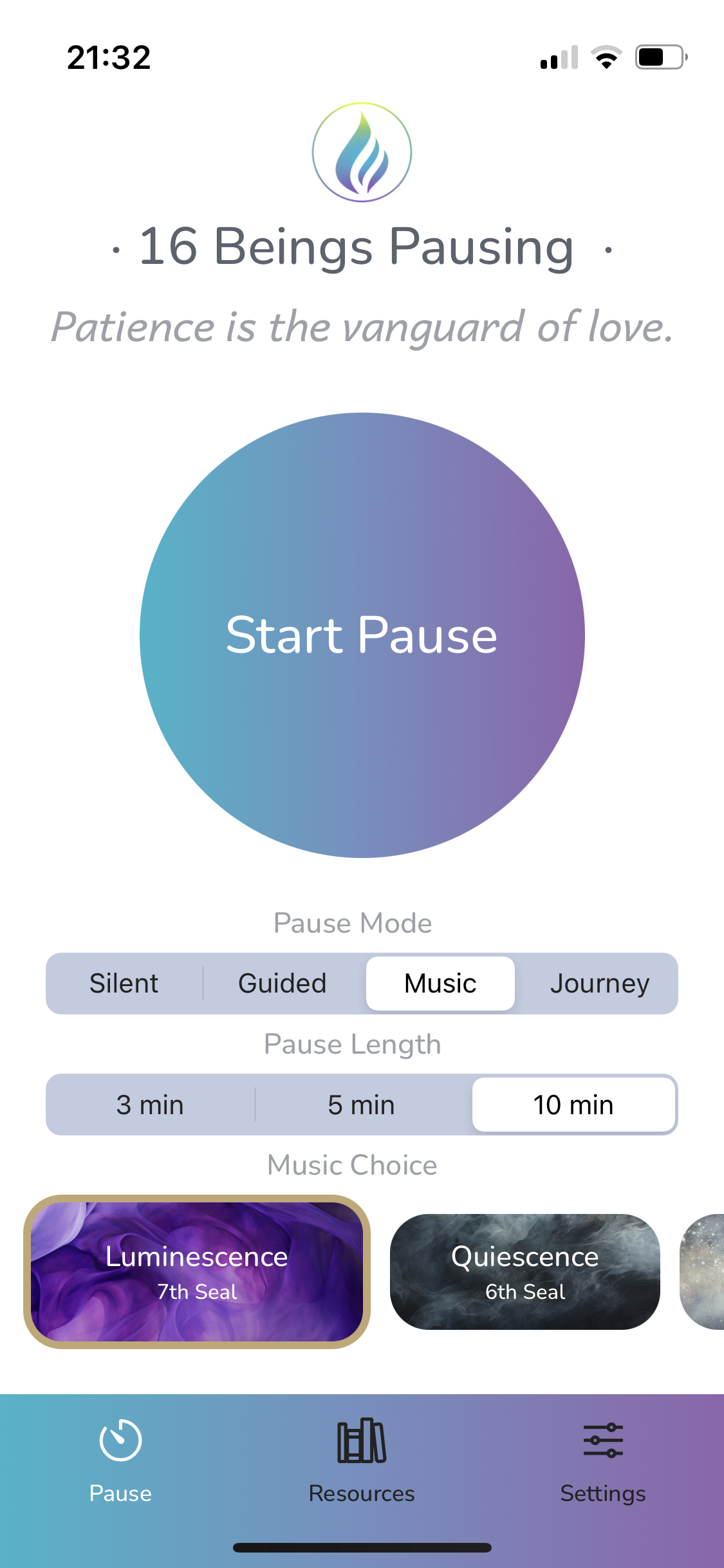Select Silent pause mode
The image size is (724, 1568).
tap(125, 983)
